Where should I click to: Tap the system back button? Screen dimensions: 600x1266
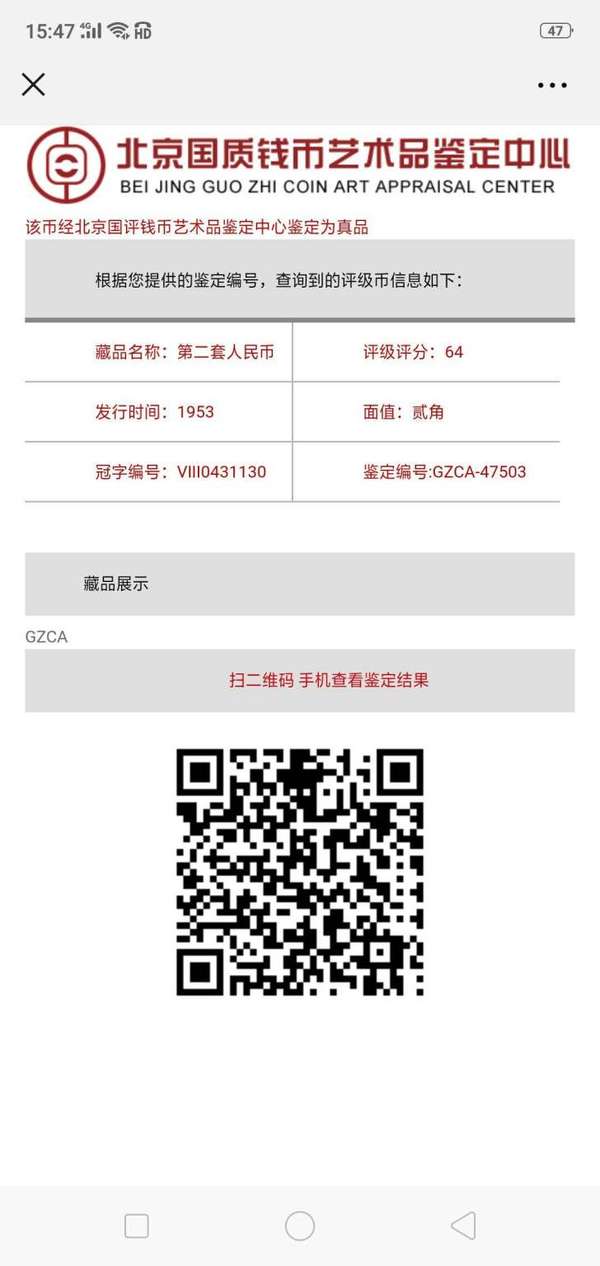[462, 1225]
